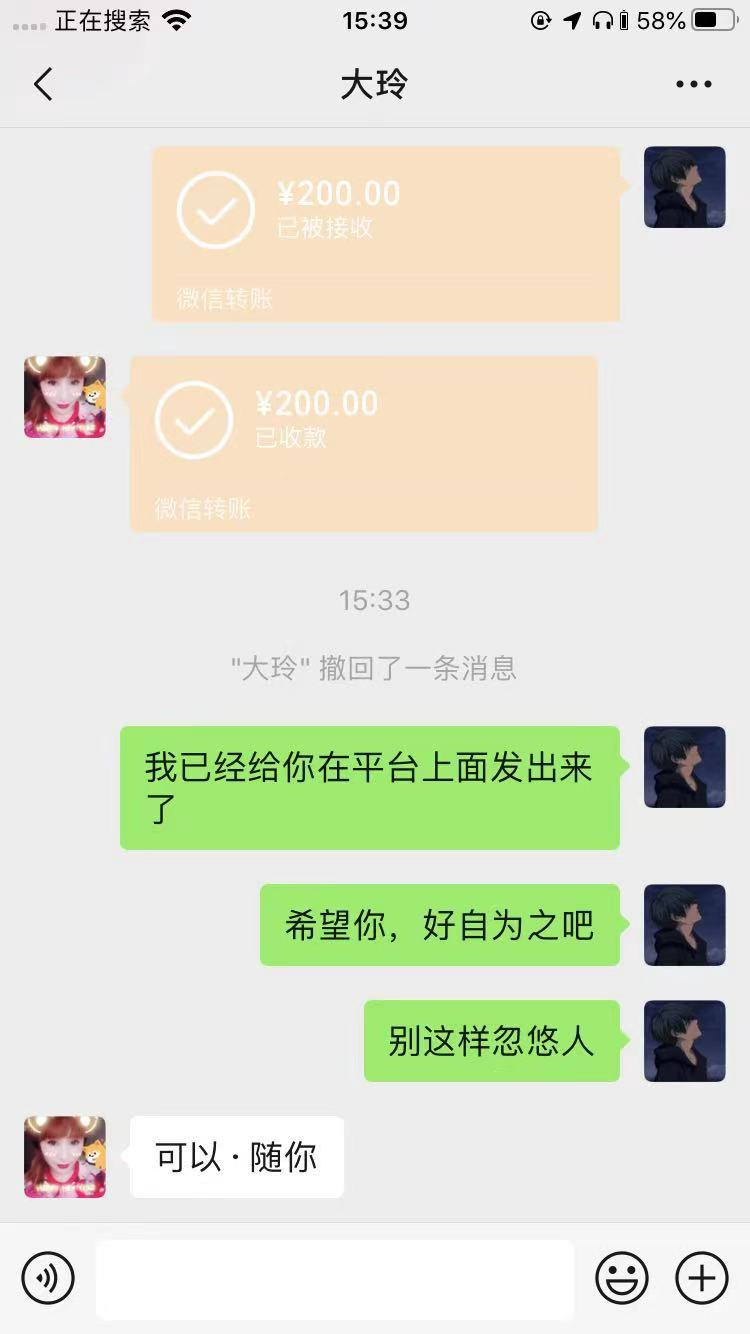Tap the recalled message notice
The width and height of the screenshot is (750, 1334).
[x=374, y=668]
